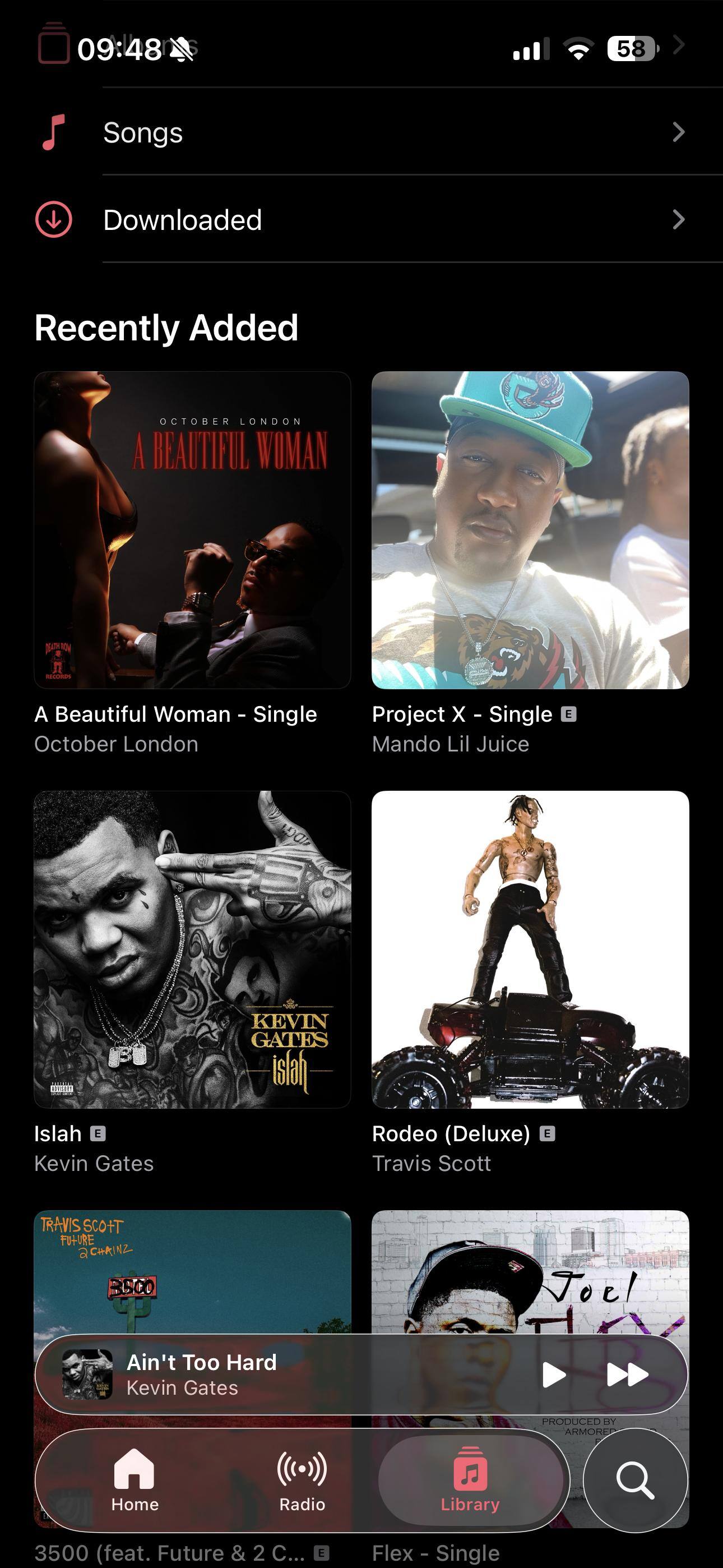Image resolution: width=723 pixels, height=1568 pixels.
Task: Select the Library tab
Action: tap(470, 1480)
